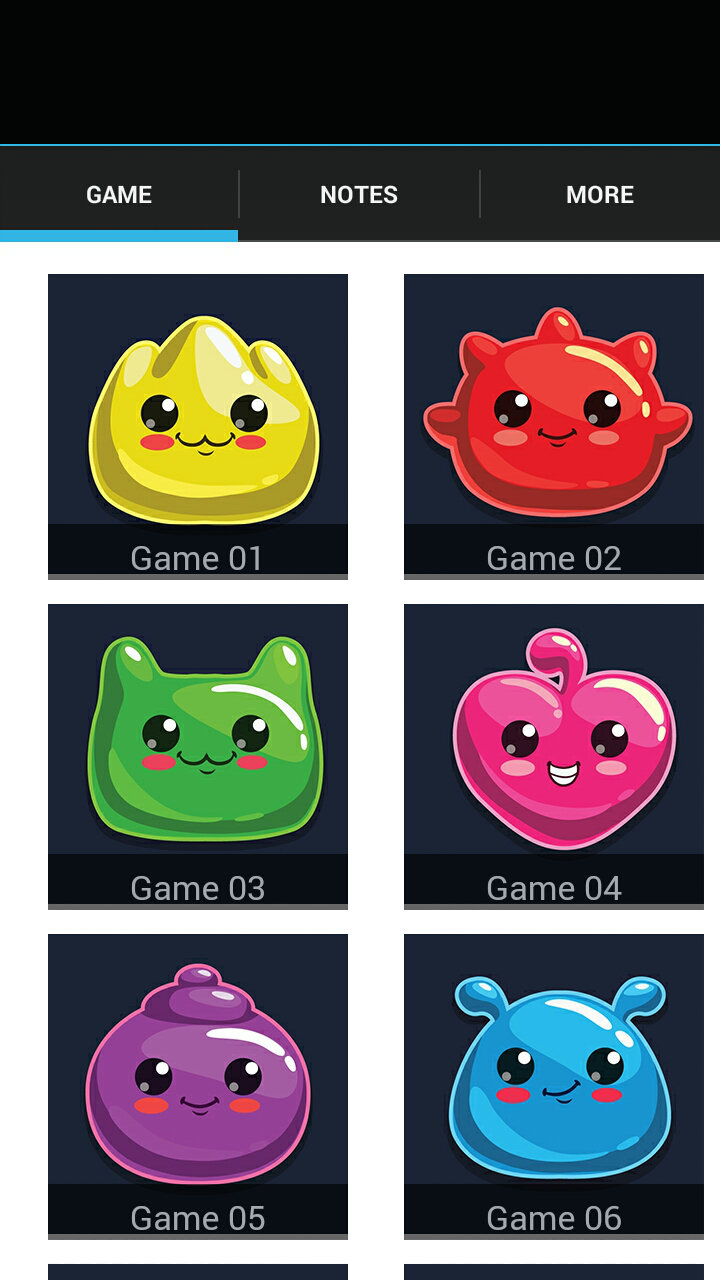The width and height of the screenshot is (720, 1280).
Task: Tap the black status bar at the top
Action: [x=360, y=70]
